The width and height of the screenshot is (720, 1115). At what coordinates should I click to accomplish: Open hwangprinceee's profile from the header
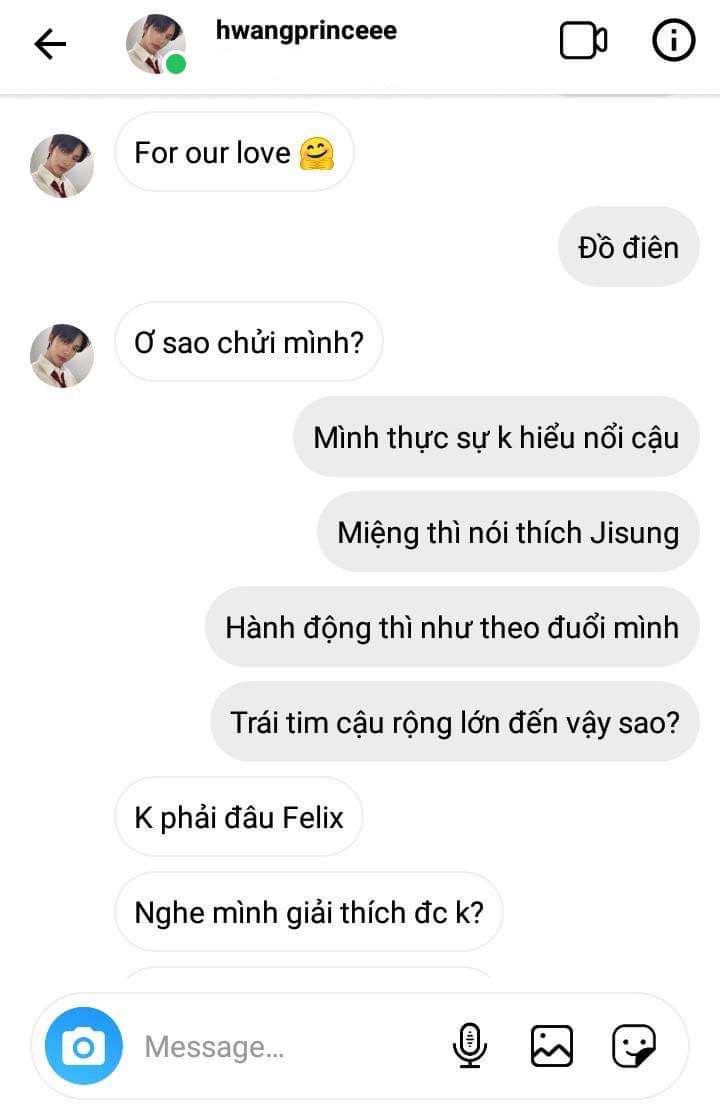tap(305, 31)
